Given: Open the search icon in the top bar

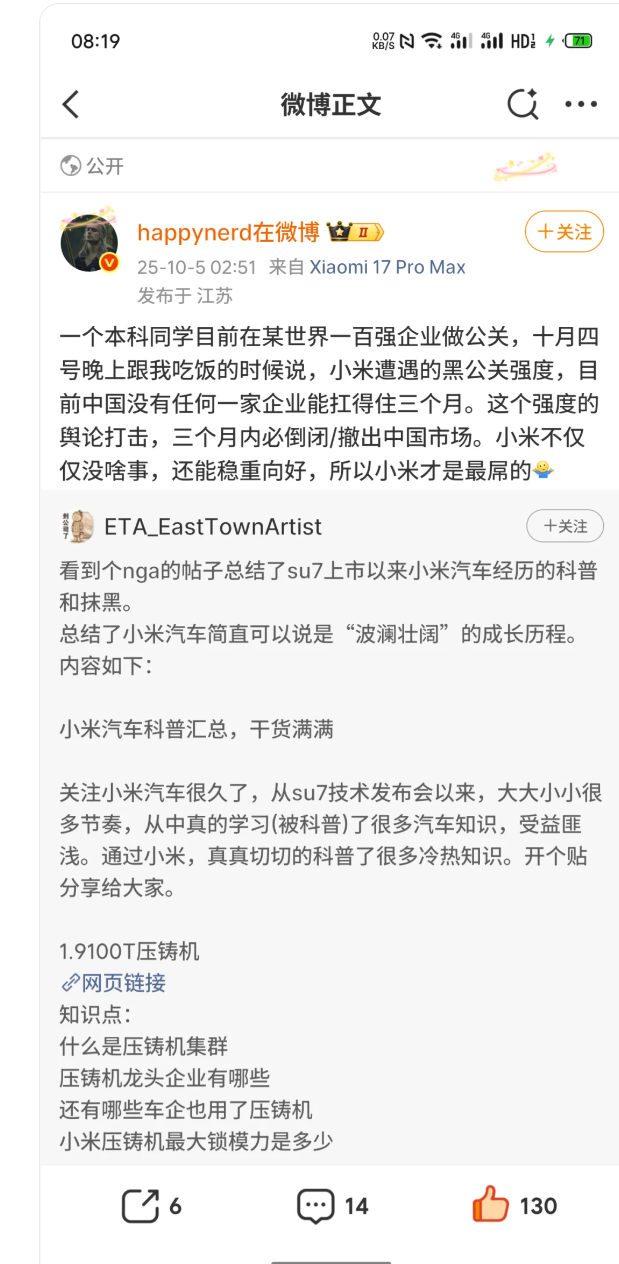Looking at the screenshot, I should [x=522, y=104].
